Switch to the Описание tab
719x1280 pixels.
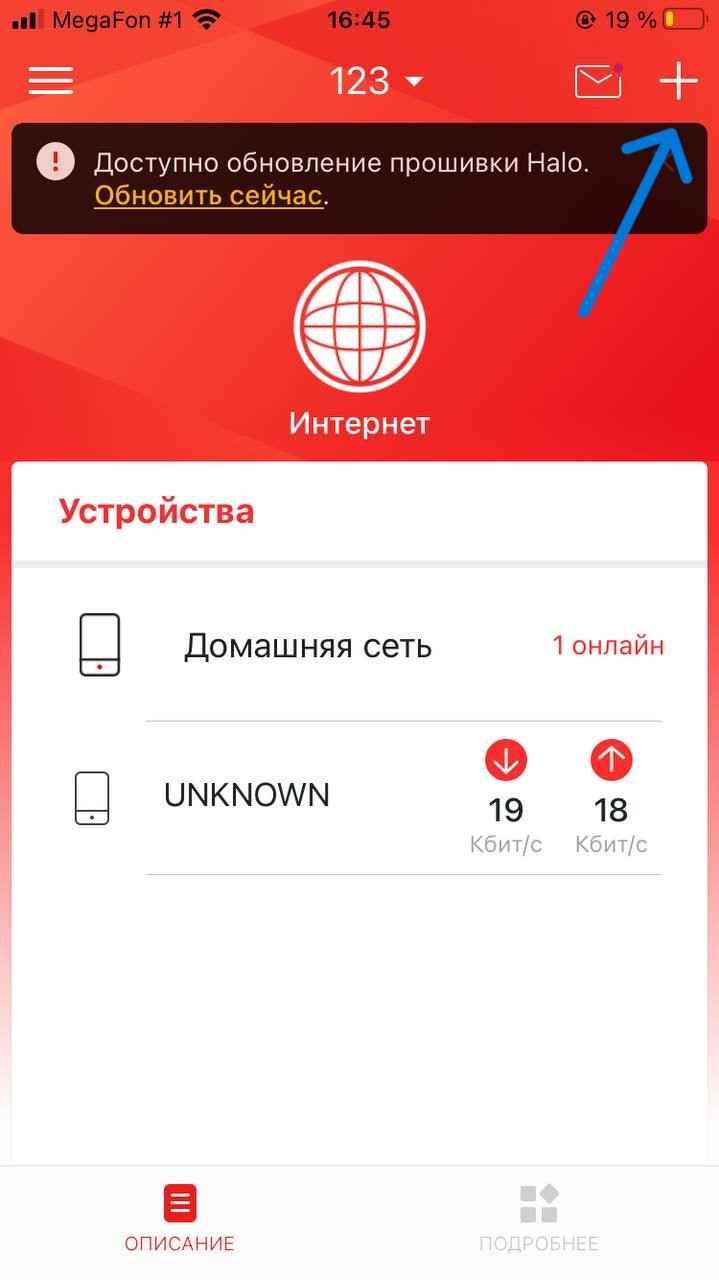pos(180,1218)
